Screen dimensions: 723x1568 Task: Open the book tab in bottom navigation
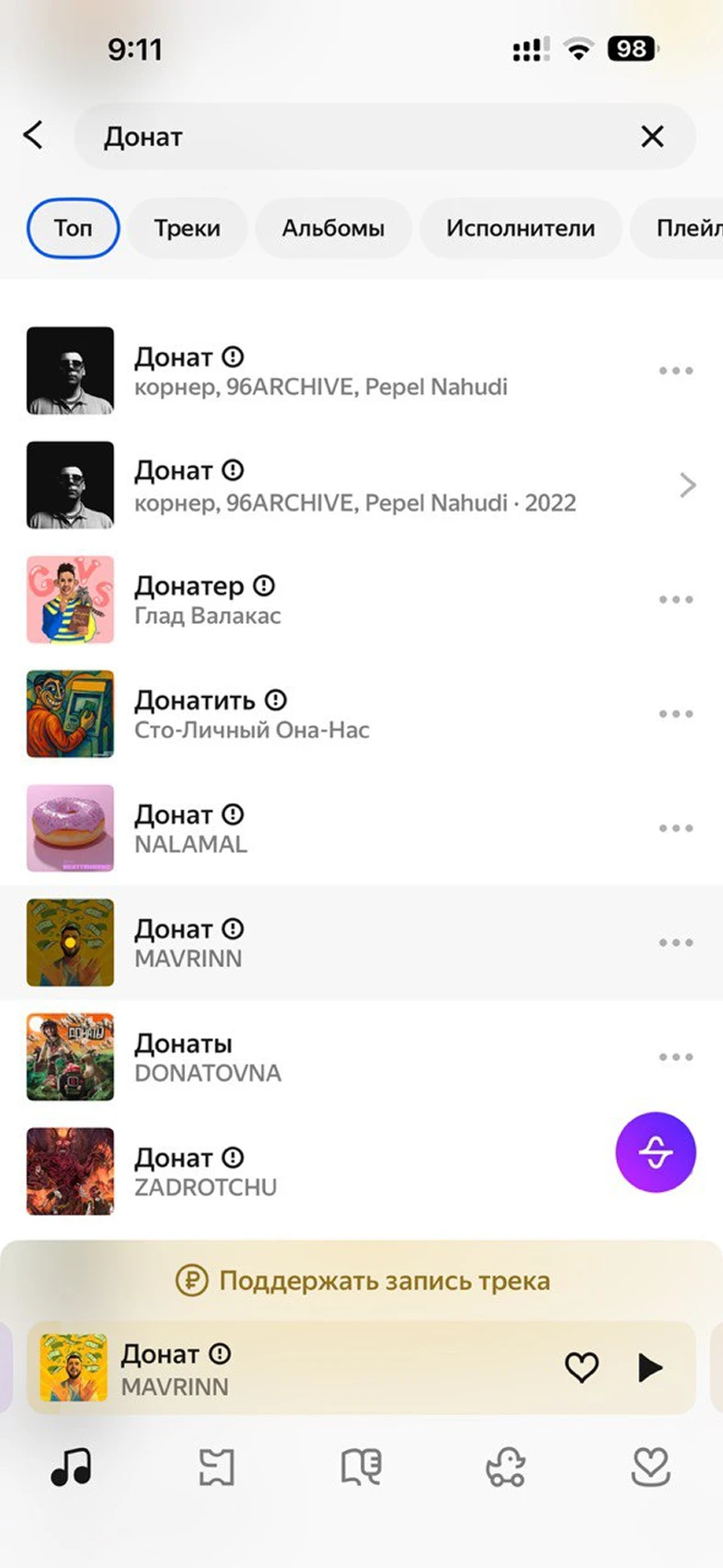coord(361,1467)
